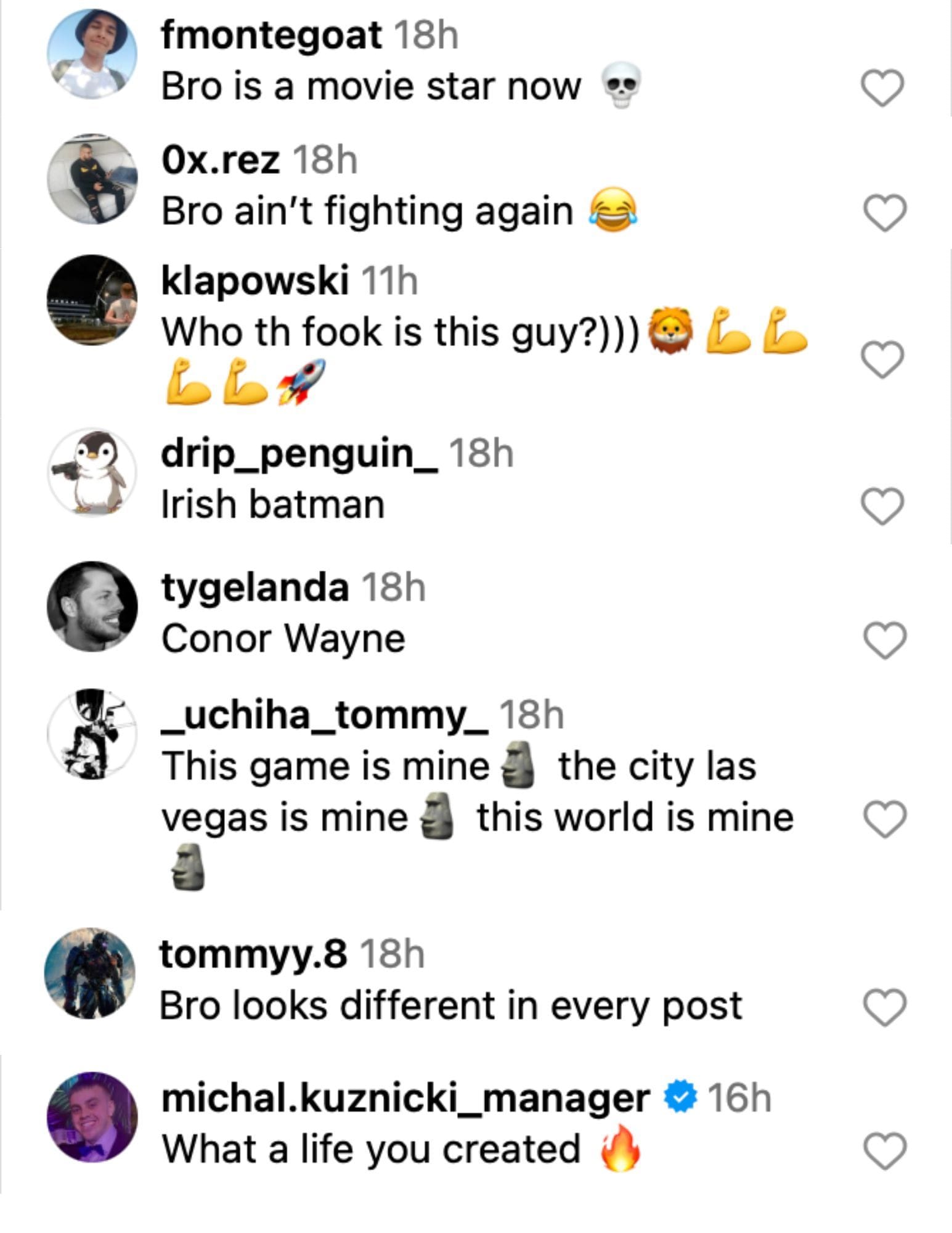
Task: Like fmontegoat's comment with the heart icon
Action: [883, 86]
